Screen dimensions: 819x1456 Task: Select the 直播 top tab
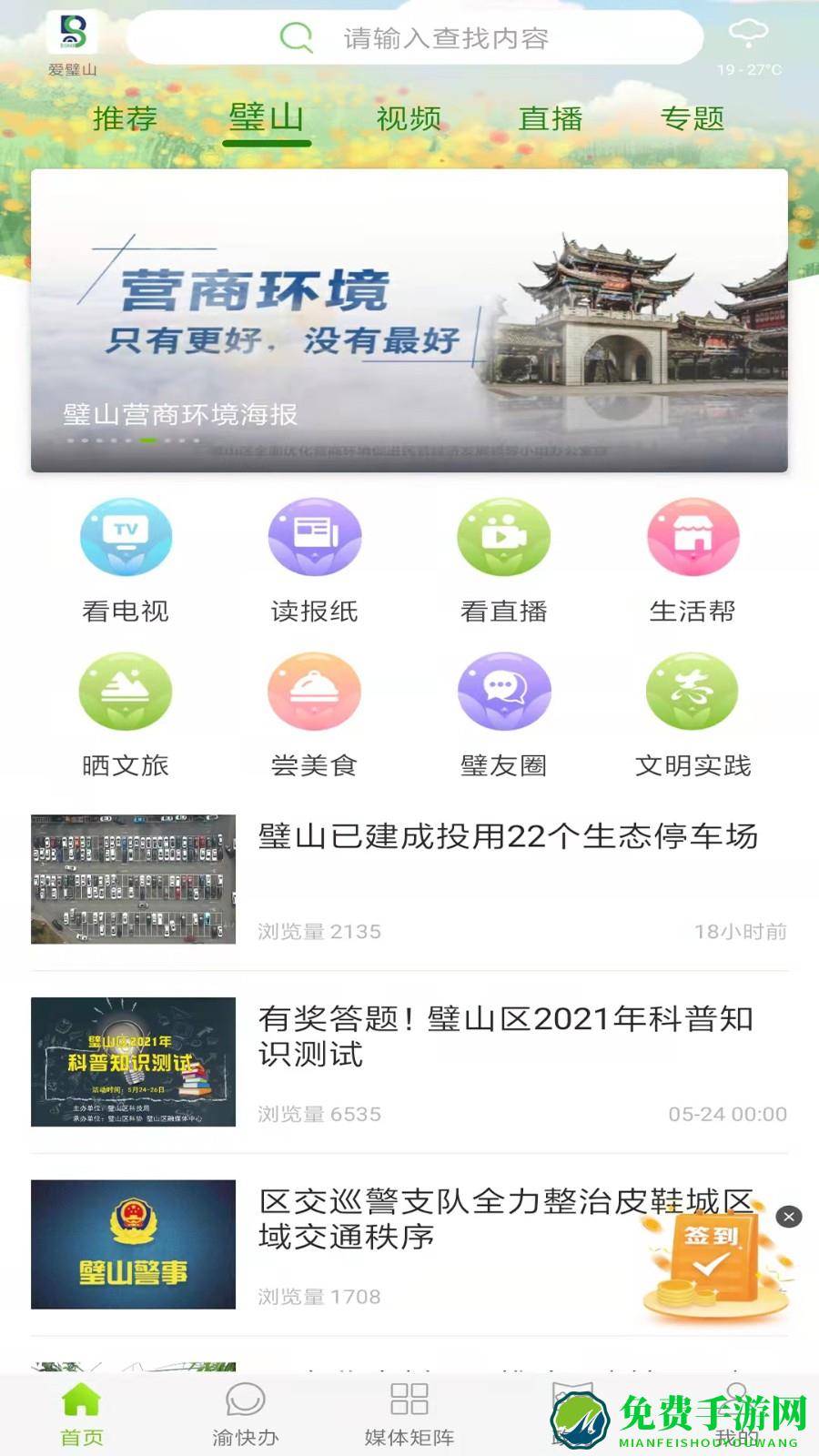tap(551, 118)
